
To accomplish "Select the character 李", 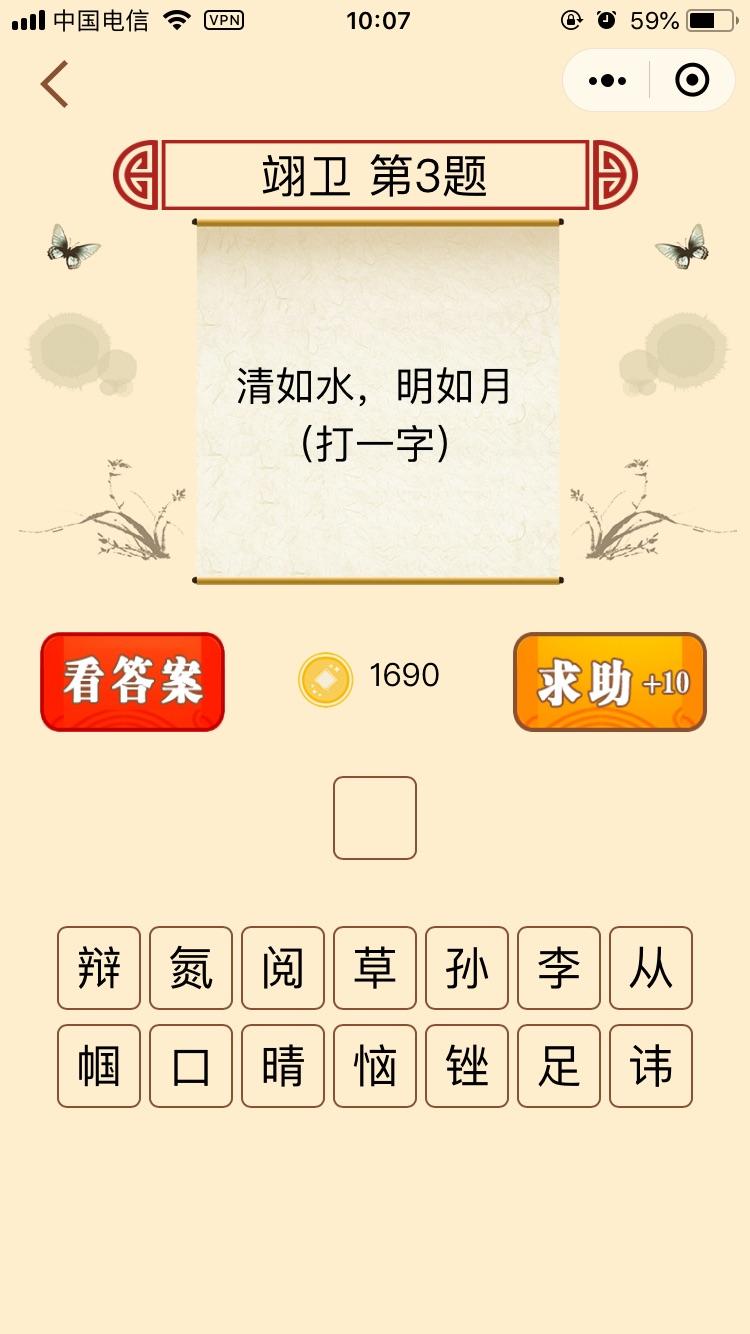I will [559, 968].
